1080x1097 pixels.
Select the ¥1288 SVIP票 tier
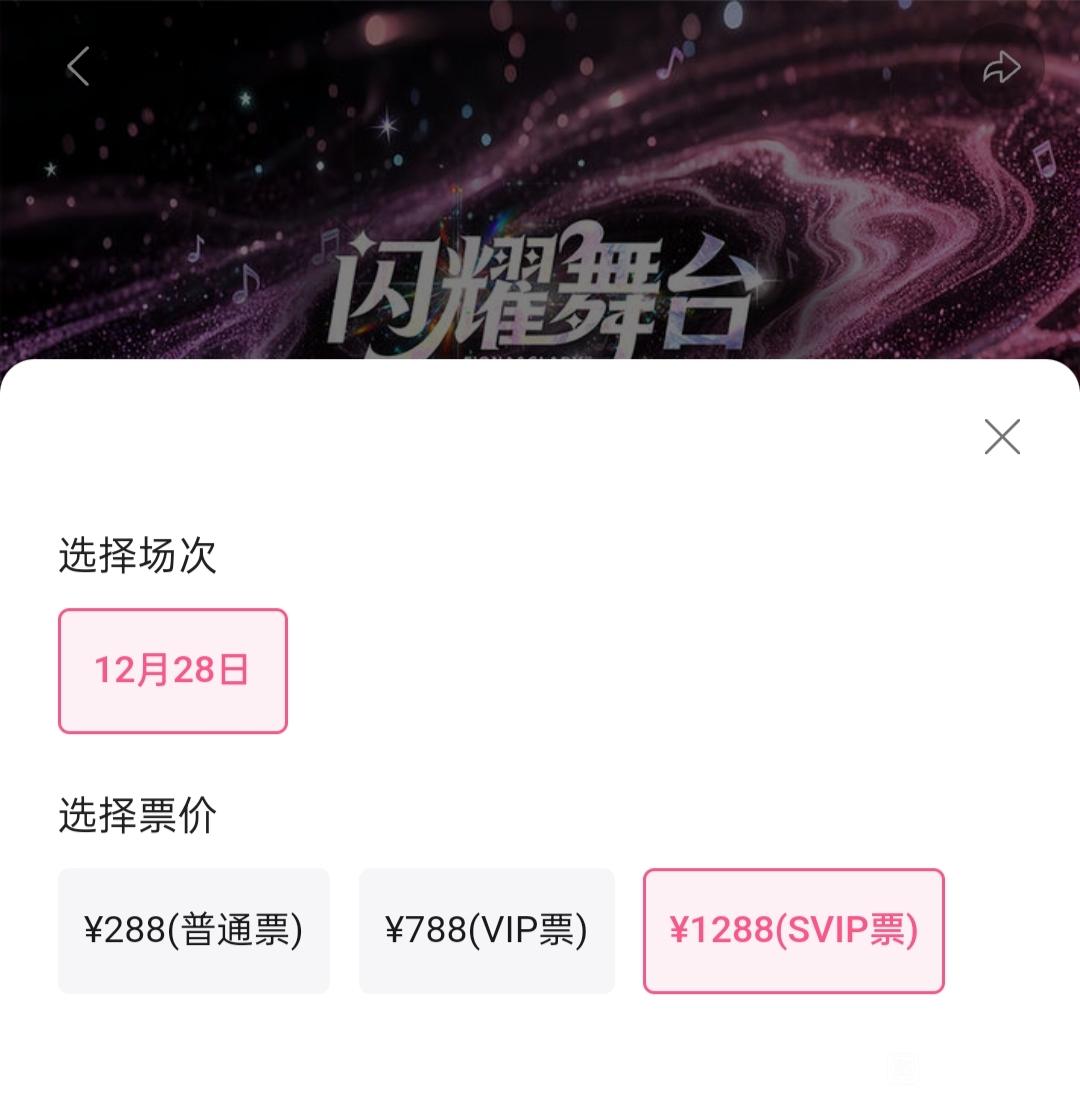tap(793, 931)
